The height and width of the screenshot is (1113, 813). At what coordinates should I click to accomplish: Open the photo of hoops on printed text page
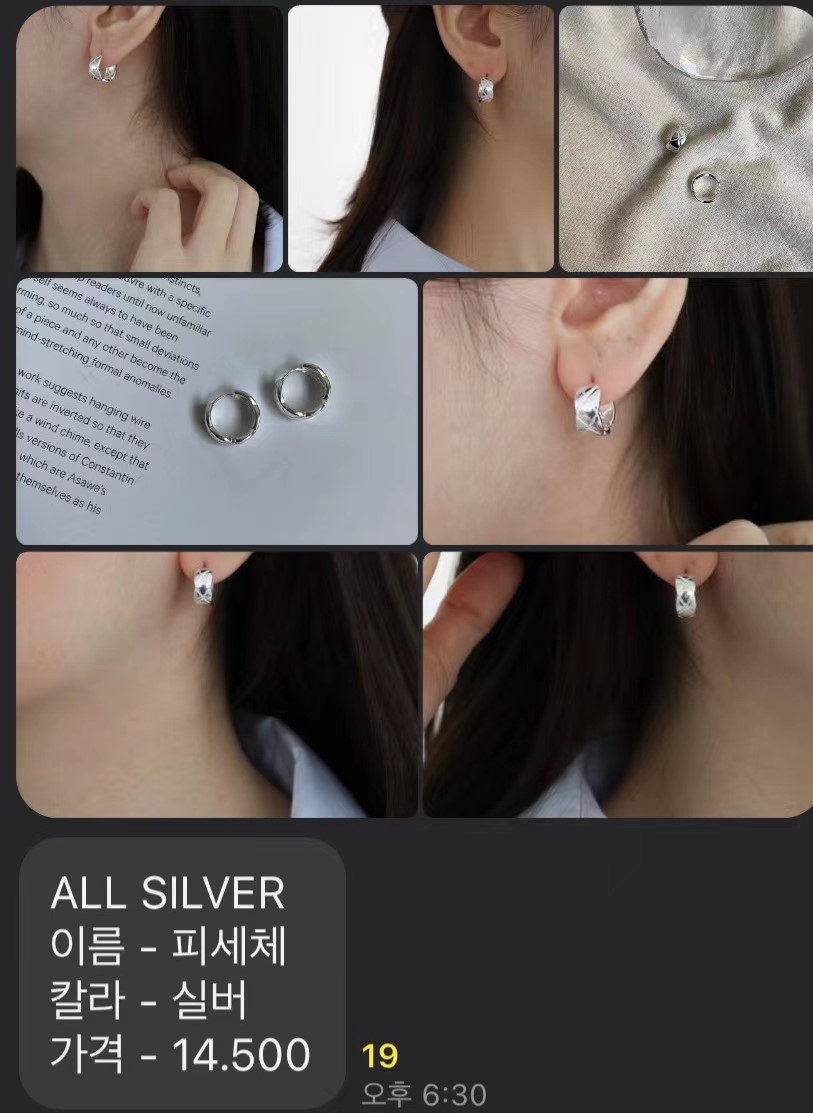pyautogui.click(x=216, y=411)
